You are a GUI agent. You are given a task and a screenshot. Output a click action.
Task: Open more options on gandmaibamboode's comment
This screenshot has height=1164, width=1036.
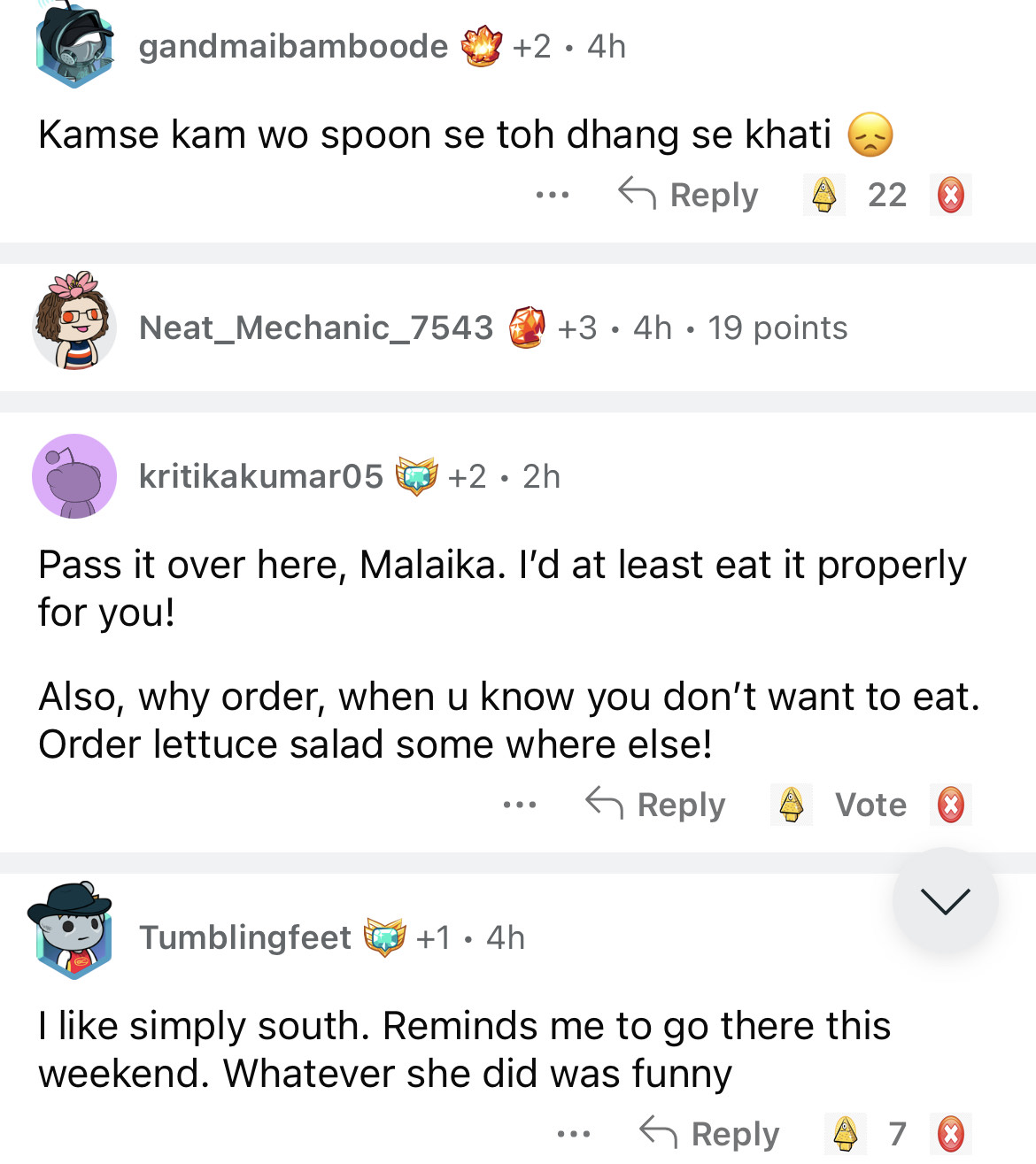pos(553,195)
